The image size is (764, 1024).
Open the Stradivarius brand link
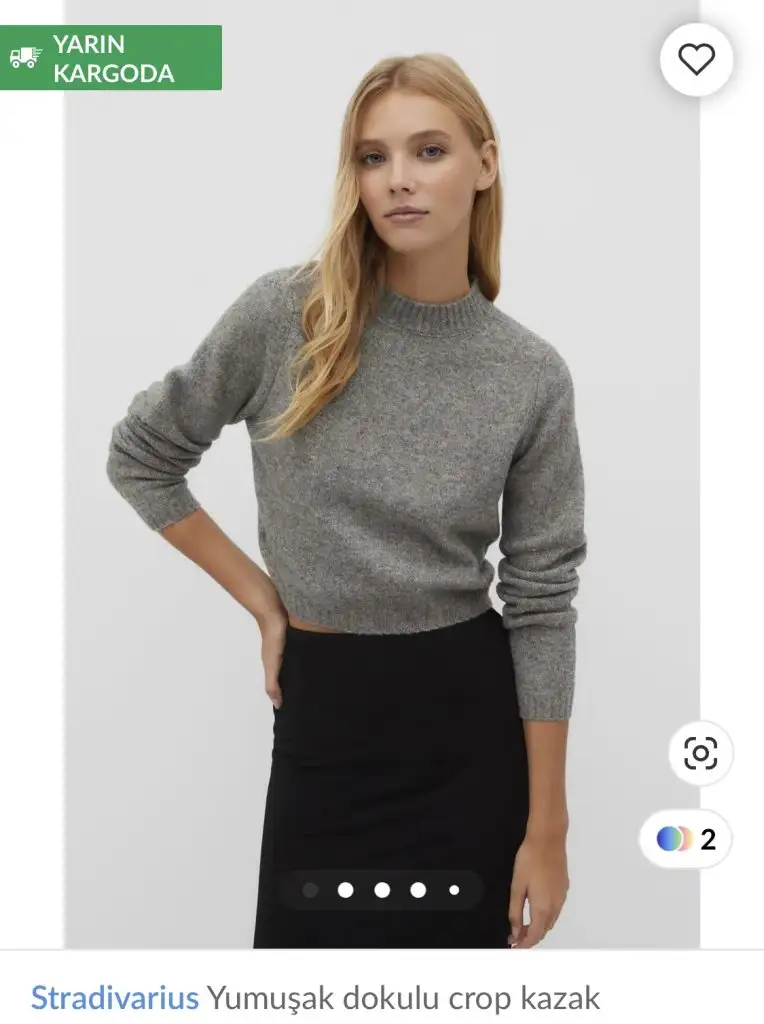point(114,997)
